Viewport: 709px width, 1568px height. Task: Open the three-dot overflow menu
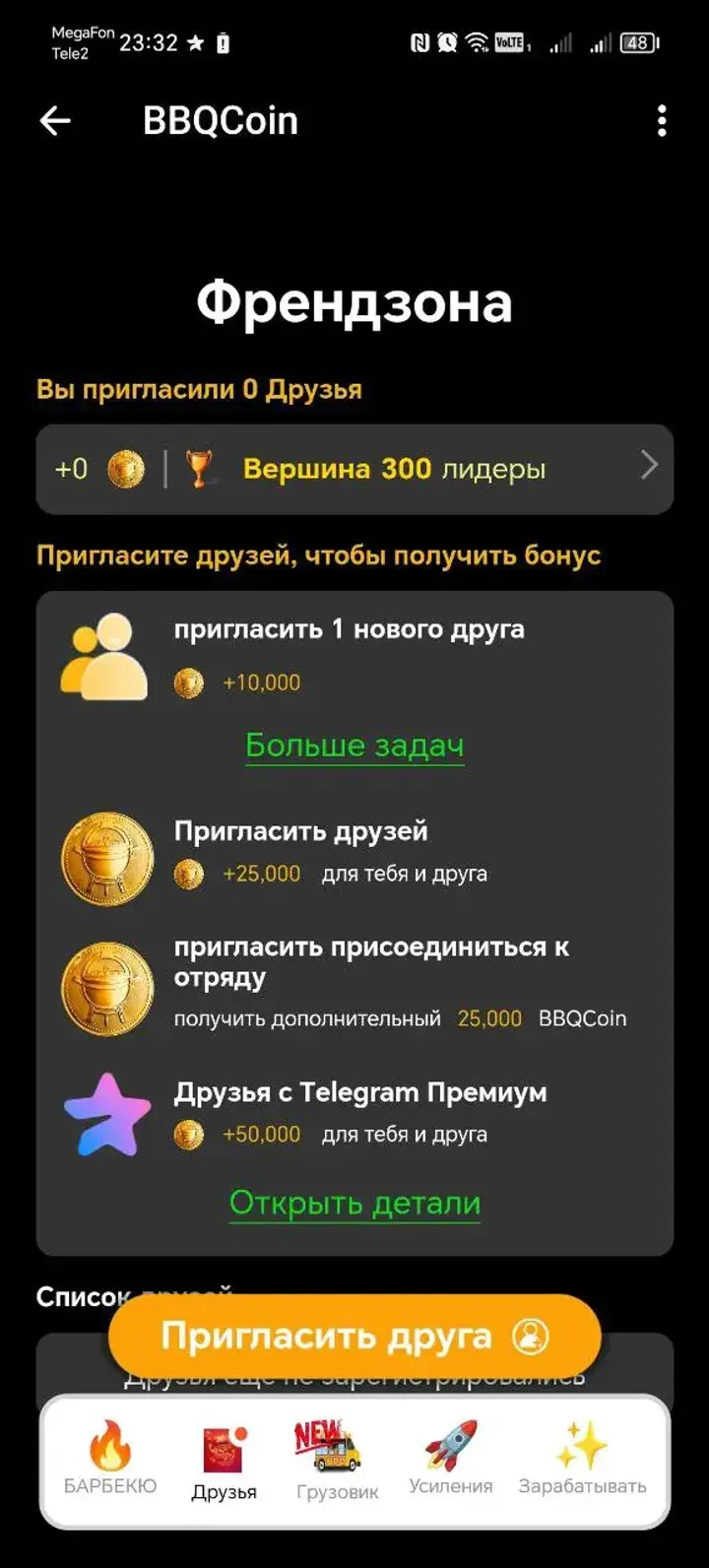(662, 119)
